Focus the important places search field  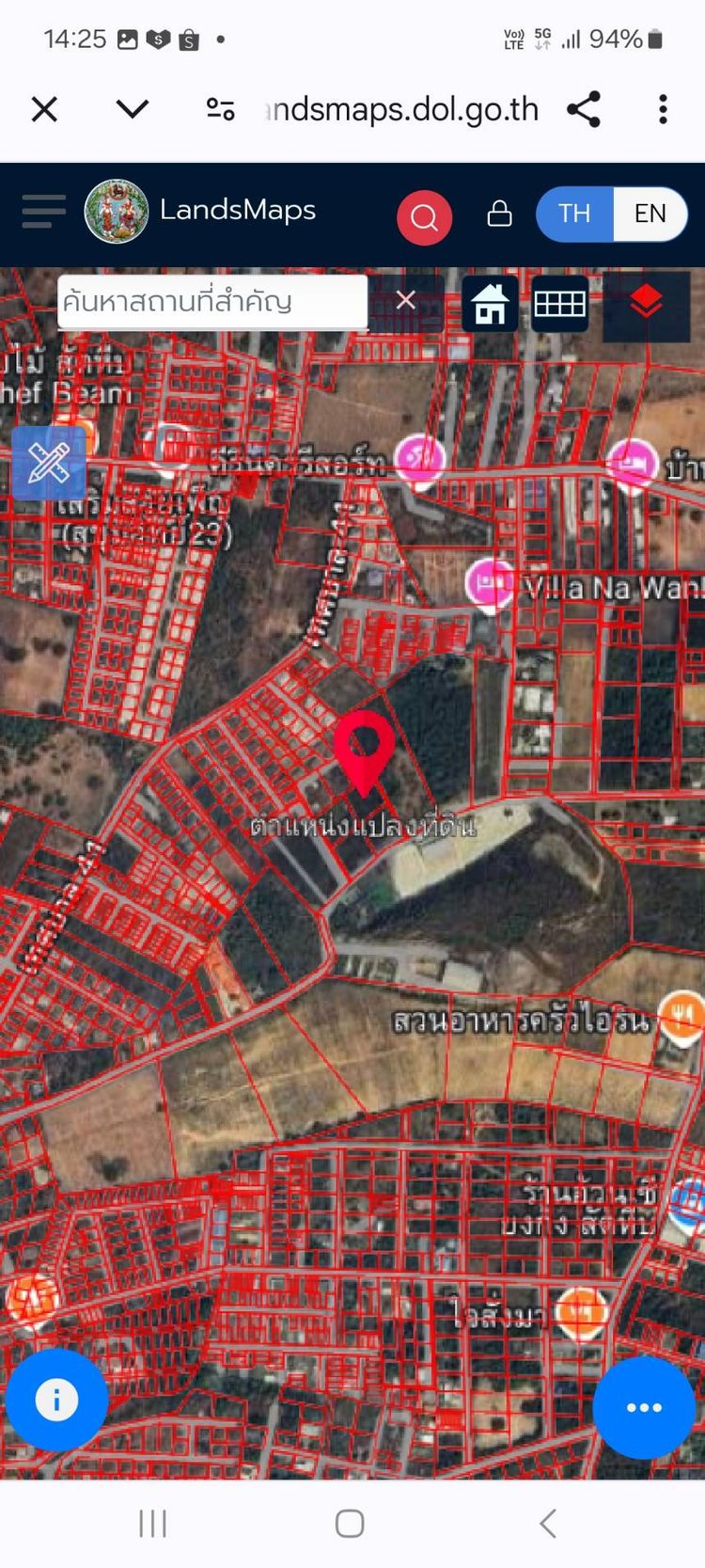tap(211, 302)
